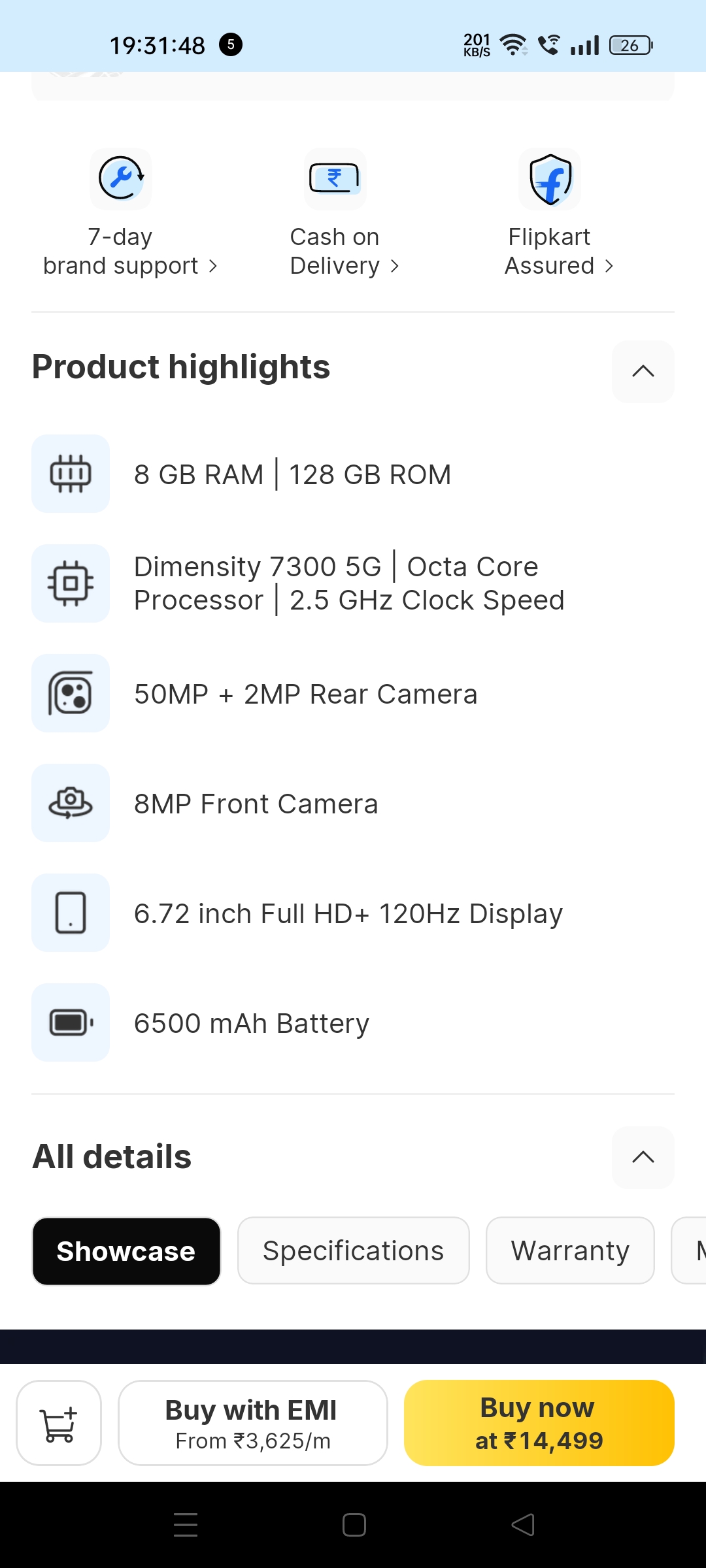Tap Buy now at ₹14,499
Image resolution: width=706 pixels, height=1568 pixels.
[x=539, y=1423]
